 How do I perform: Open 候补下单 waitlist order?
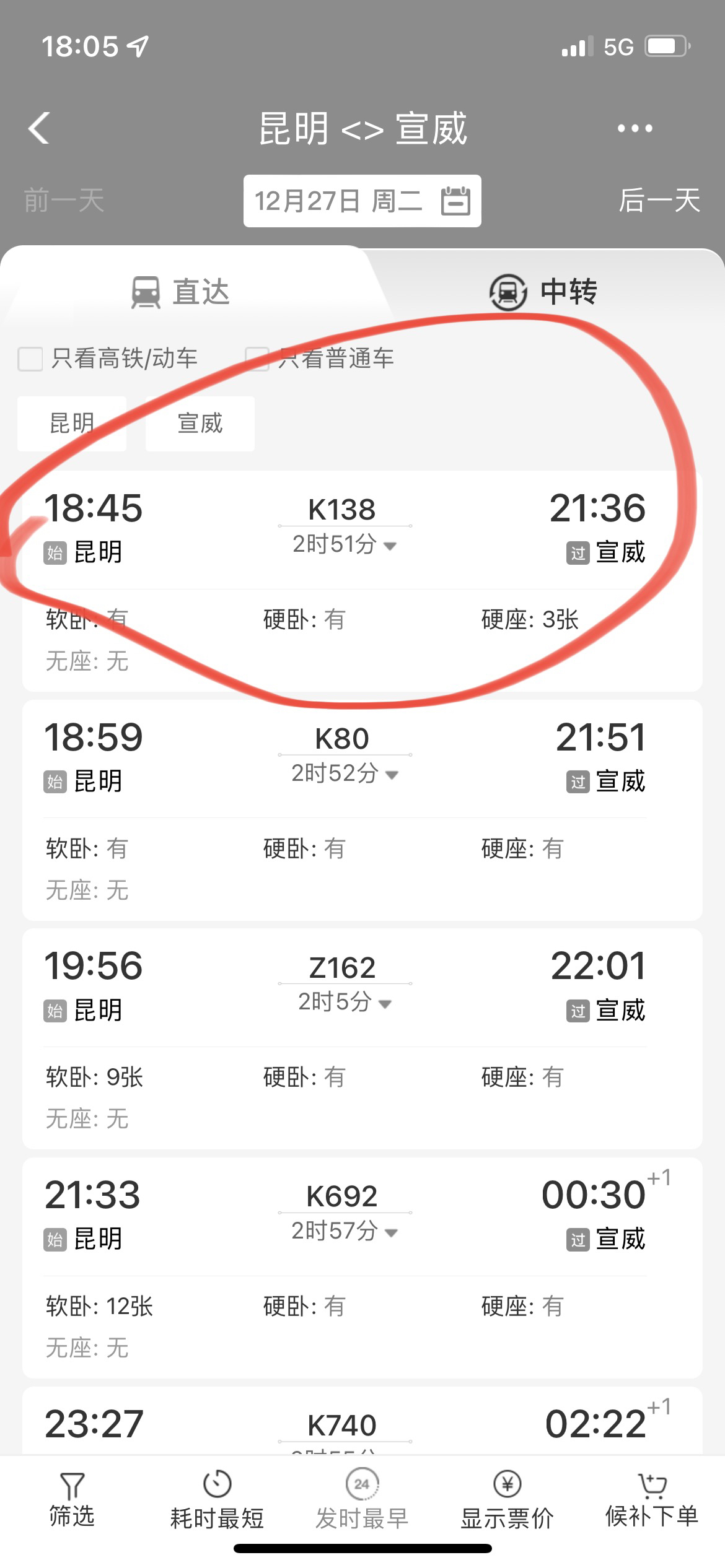click(652, 1500)
